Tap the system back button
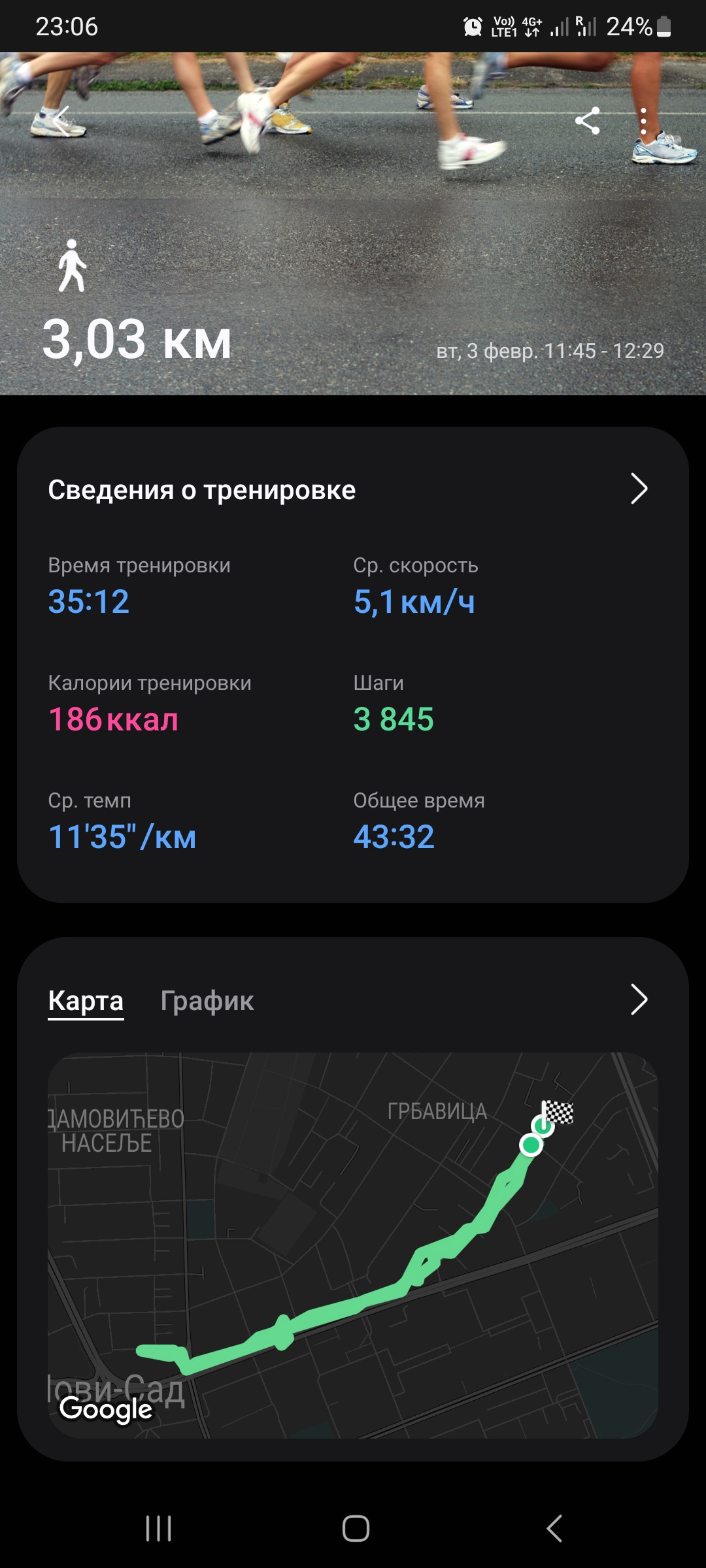The height and width of the screenshot is (1568, 706). click(554, 1528)
